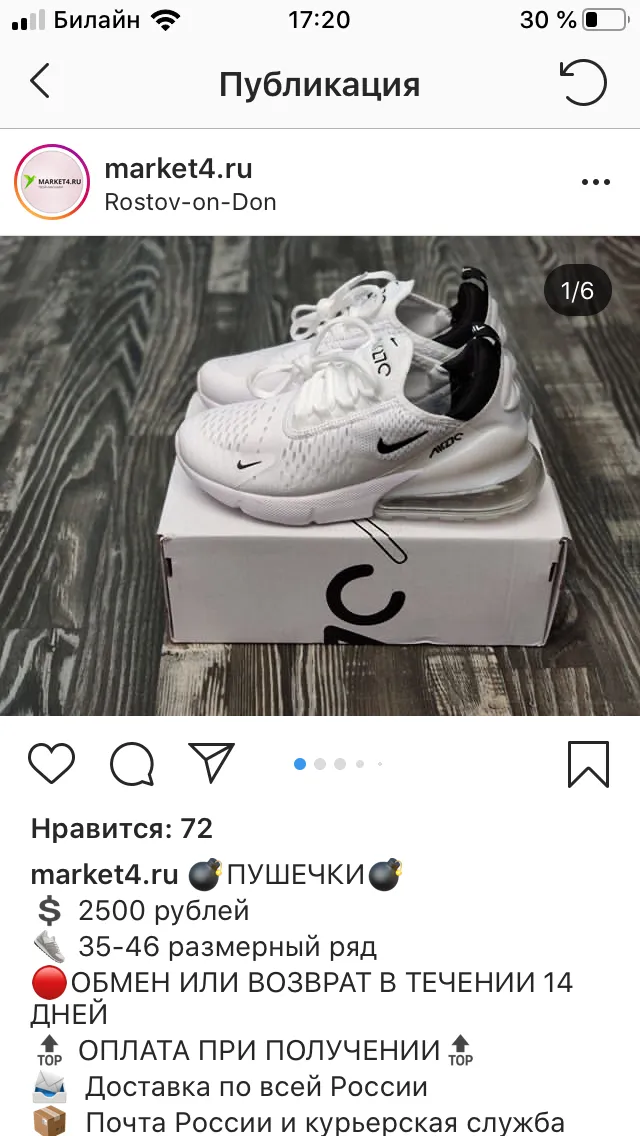
Task: Tap the market4.ru name in the caption
Action: click(104, 875)
